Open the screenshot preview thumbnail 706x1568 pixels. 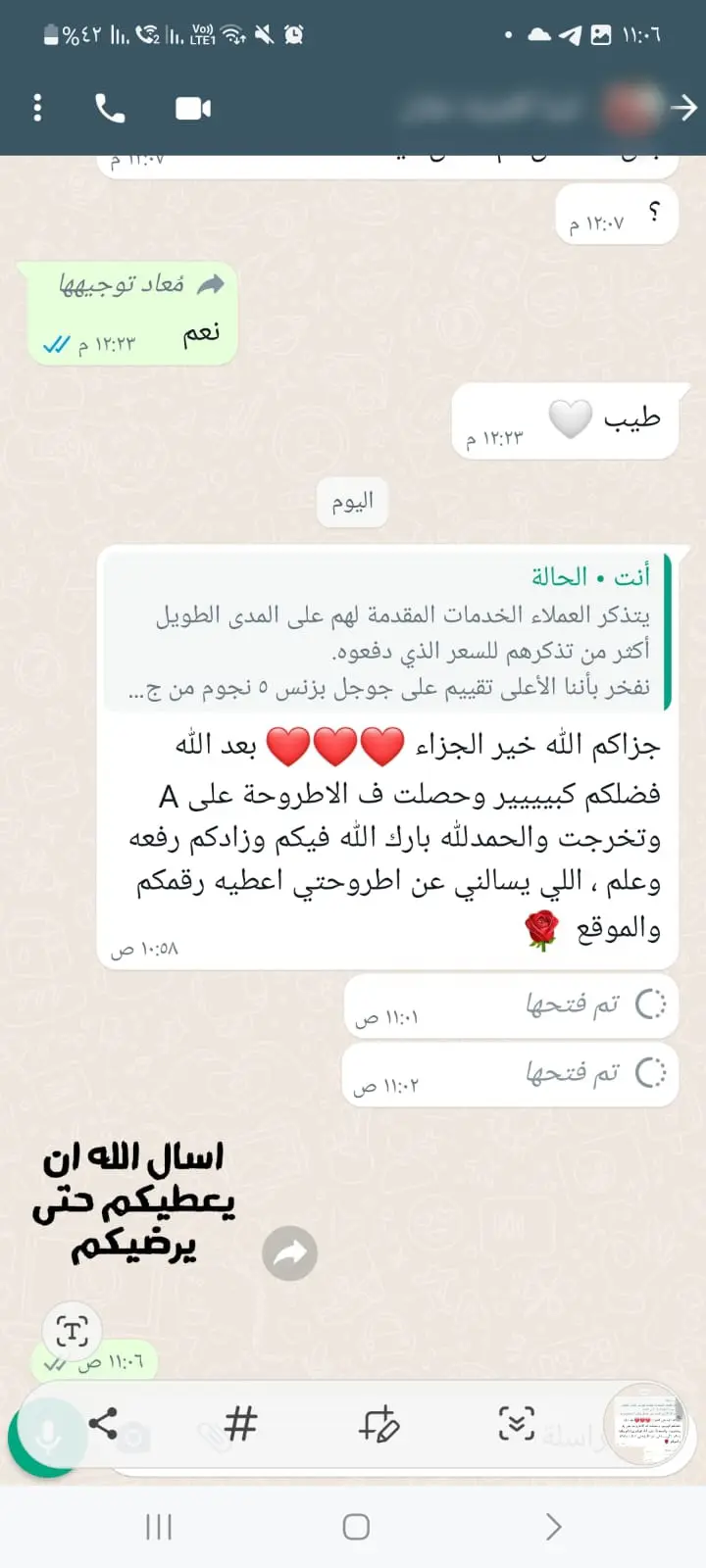[646, 1425]
